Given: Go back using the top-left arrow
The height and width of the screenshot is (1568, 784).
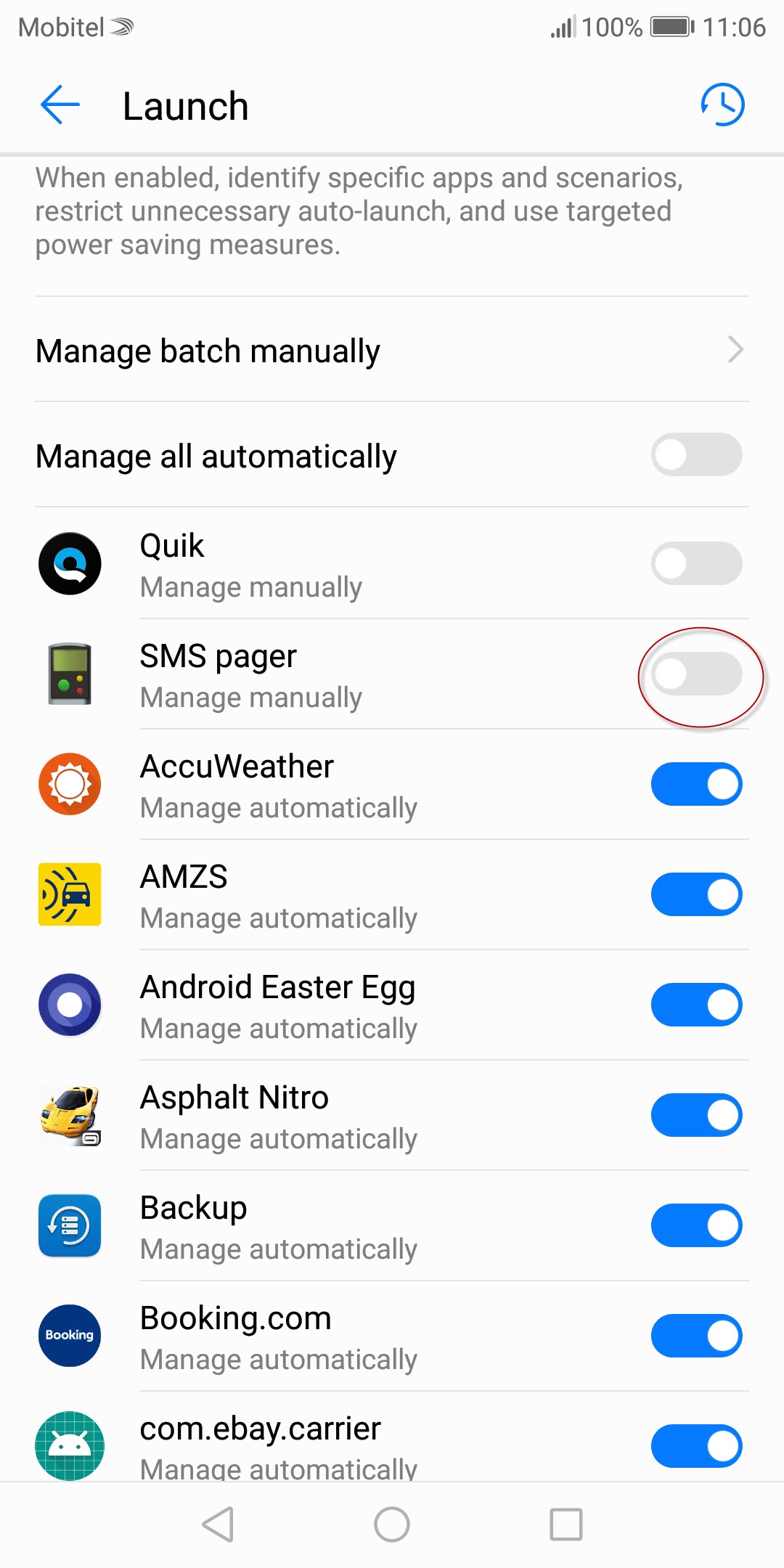Looking at the screenshot, I should click(x=60, y=105).
